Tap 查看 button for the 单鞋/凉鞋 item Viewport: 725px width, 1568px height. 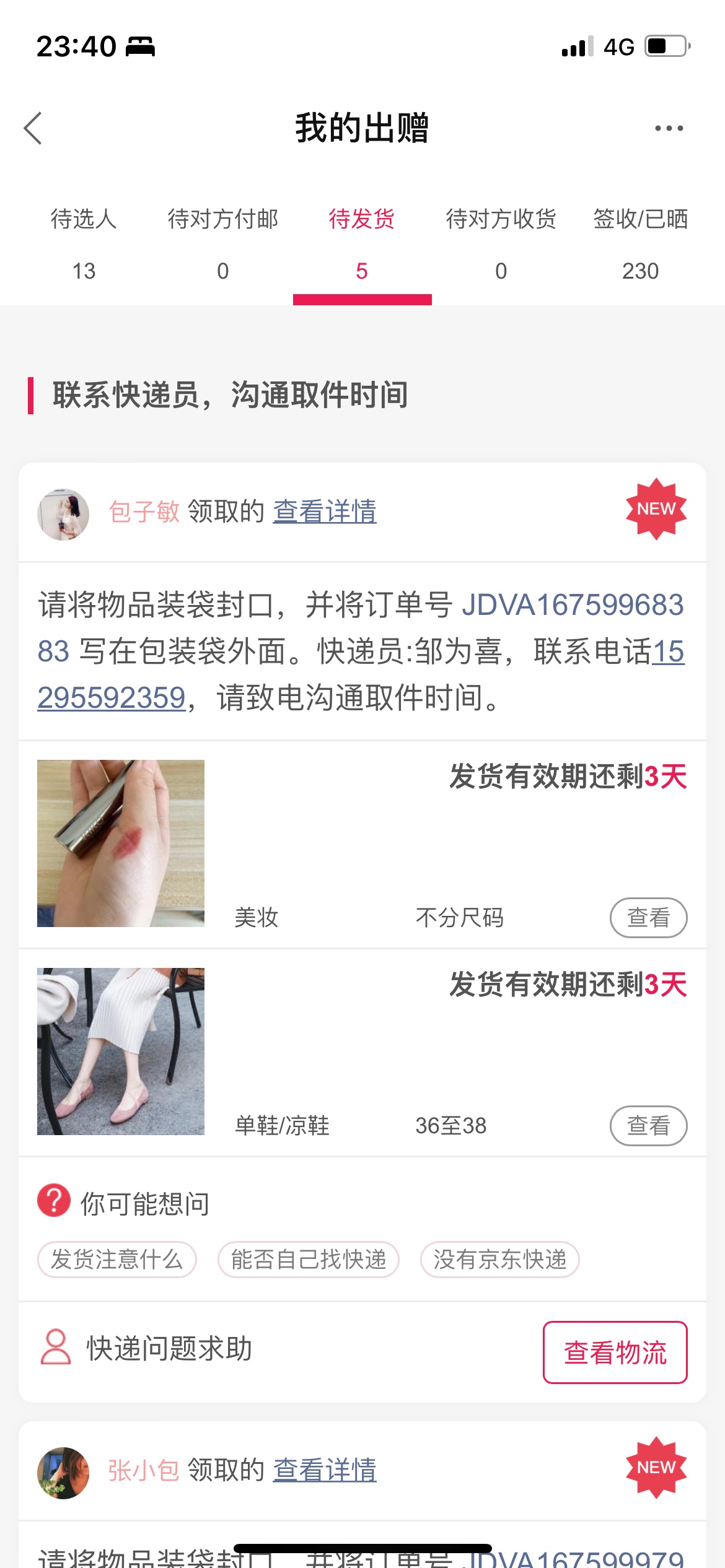[x=648, y=1125]
